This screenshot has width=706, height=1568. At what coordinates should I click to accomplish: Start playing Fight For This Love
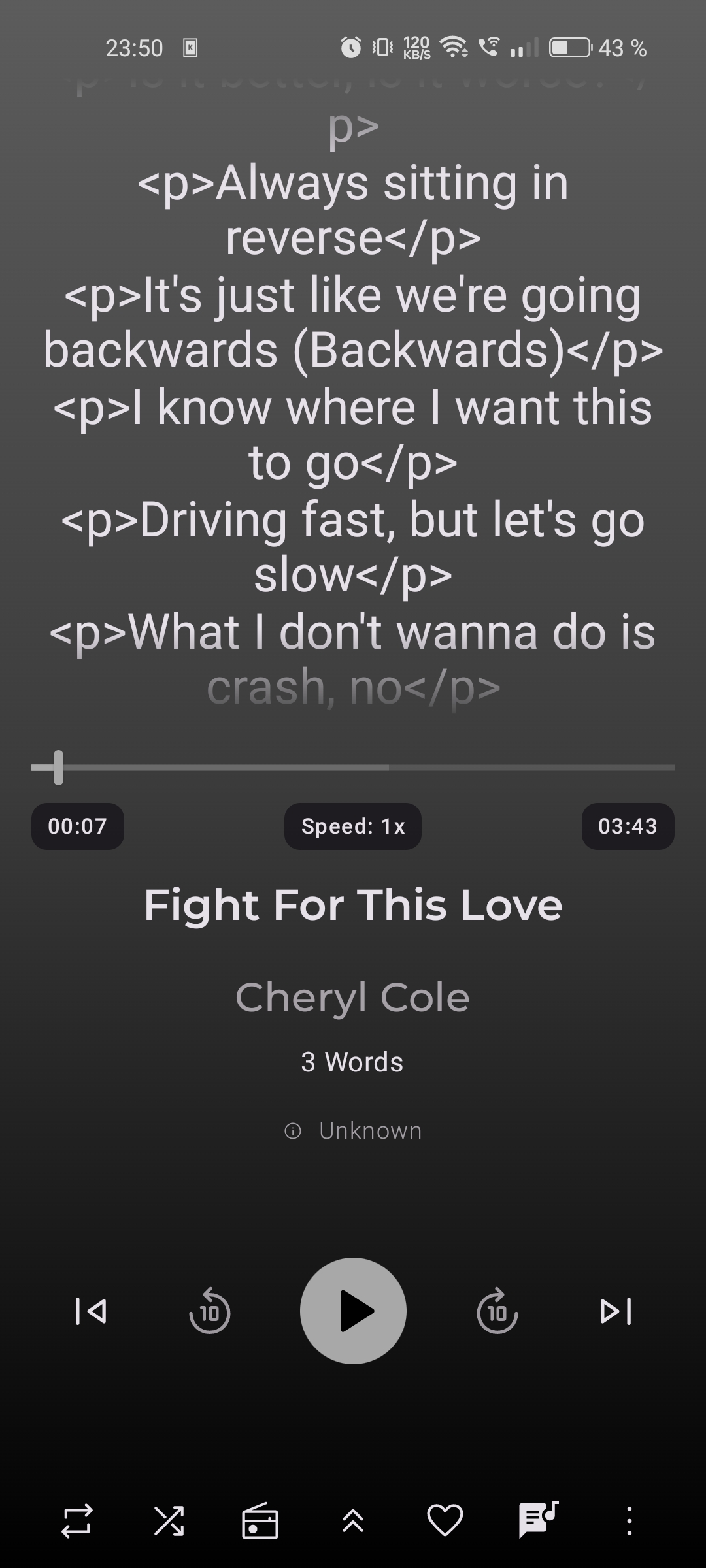click(x=353, y=1311)
